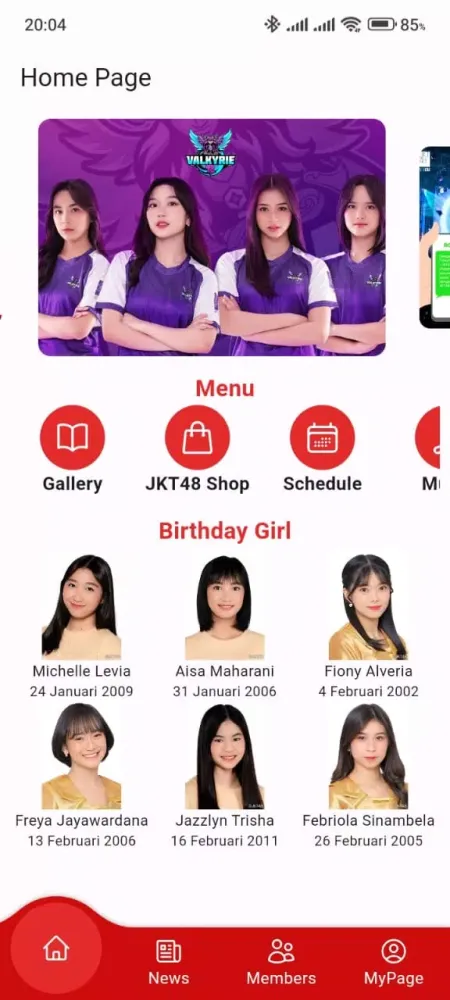Image resolution: width=450 pixels, height=1000 pixels.
Task: Switch to the Members tab
Action: [281, 962]
